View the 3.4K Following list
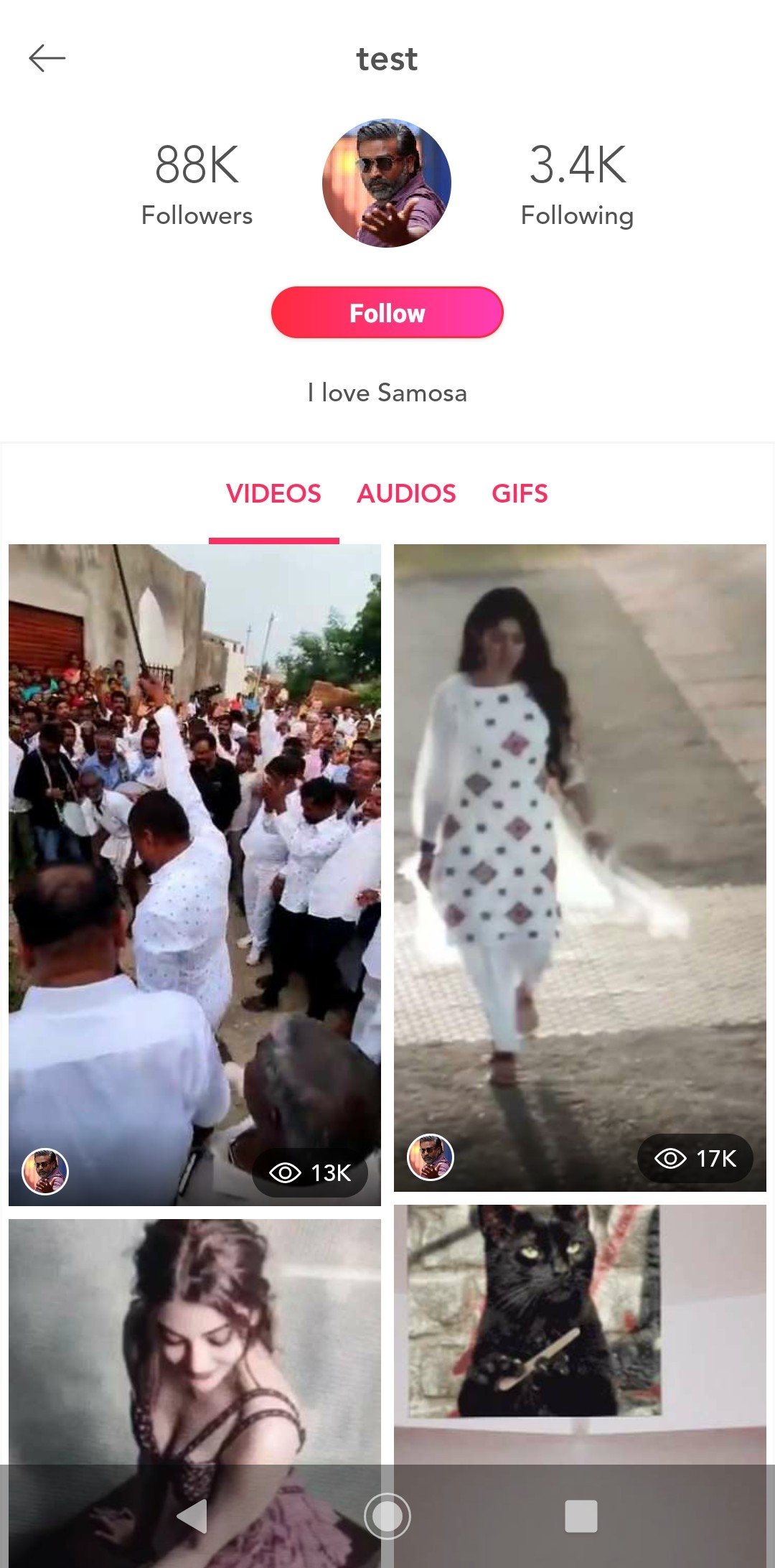775x1568 pixels. tap(577, 185)
